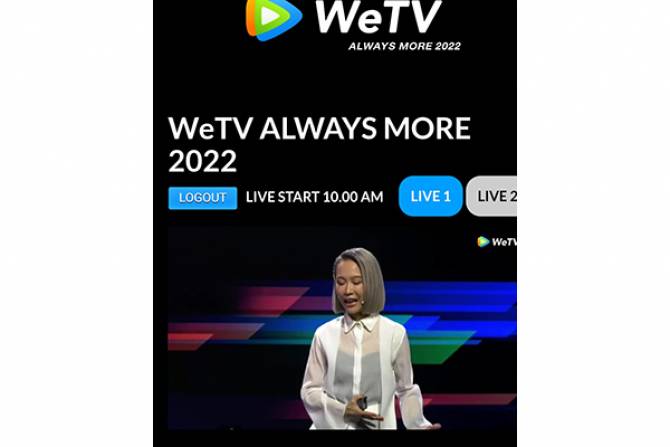This screenshot has width=670, height=447.
Task: Tap the live video player
Action: tap(342, 330)
